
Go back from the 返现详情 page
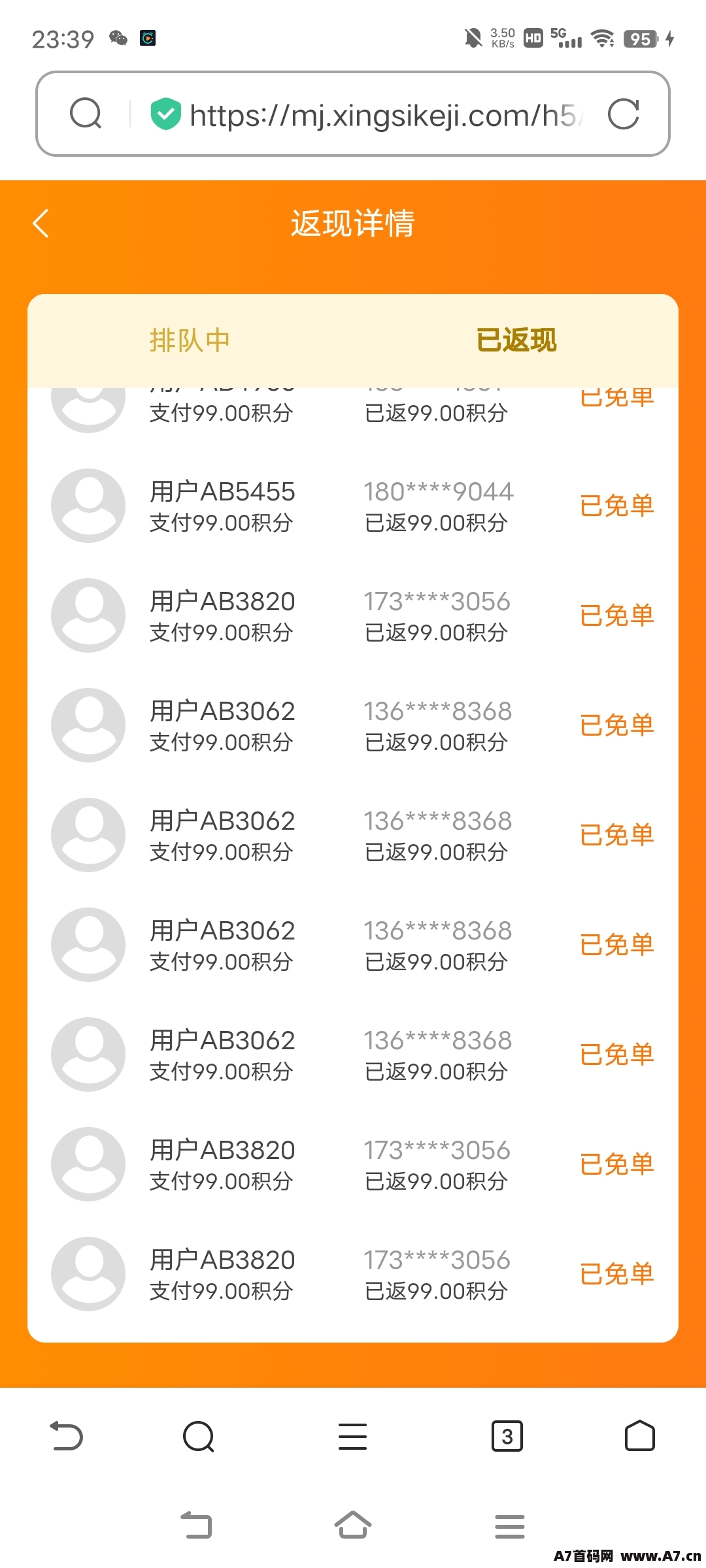click(41, 223)
